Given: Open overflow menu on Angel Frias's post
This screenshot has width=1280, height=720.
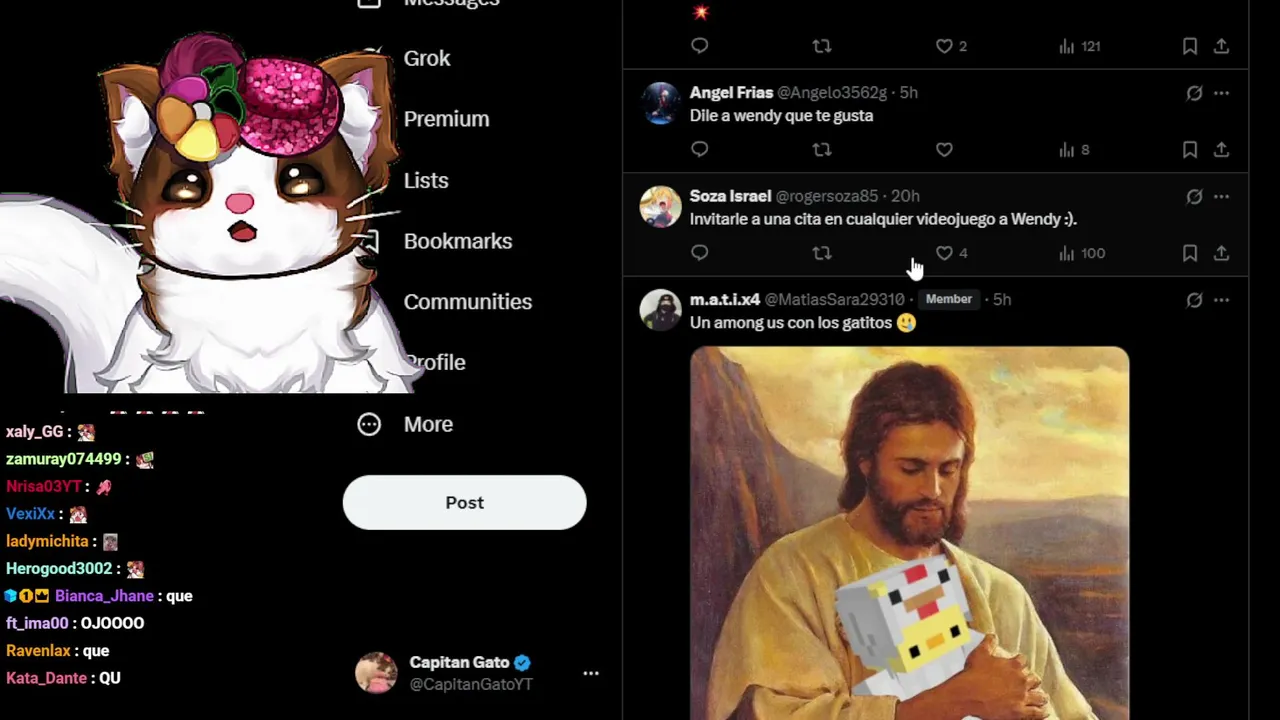Looking at the screenshot, I should [1221, 93].
